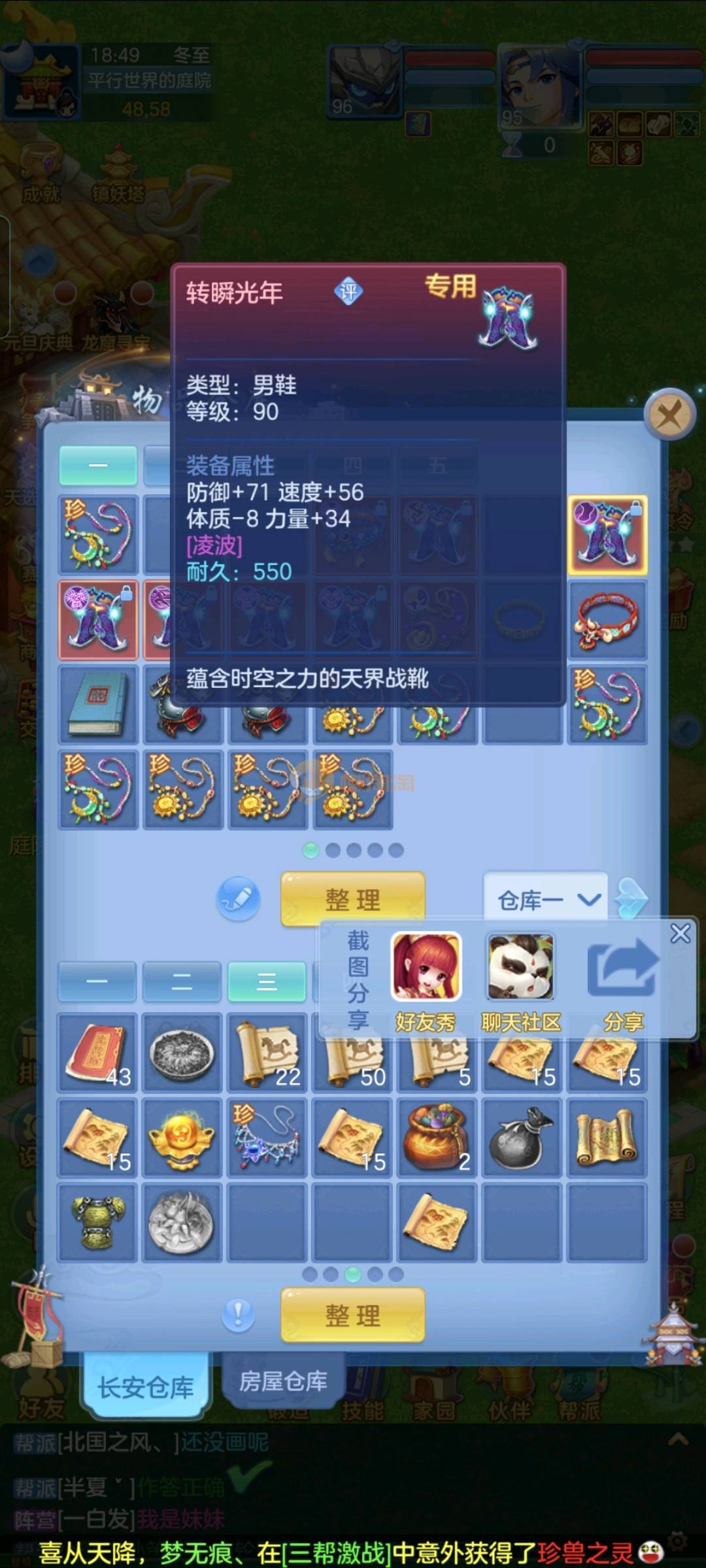Viewport: 706px width, 1568px height.
Task: Share screenshot to 聊天社区
Action: pos(521,968)
